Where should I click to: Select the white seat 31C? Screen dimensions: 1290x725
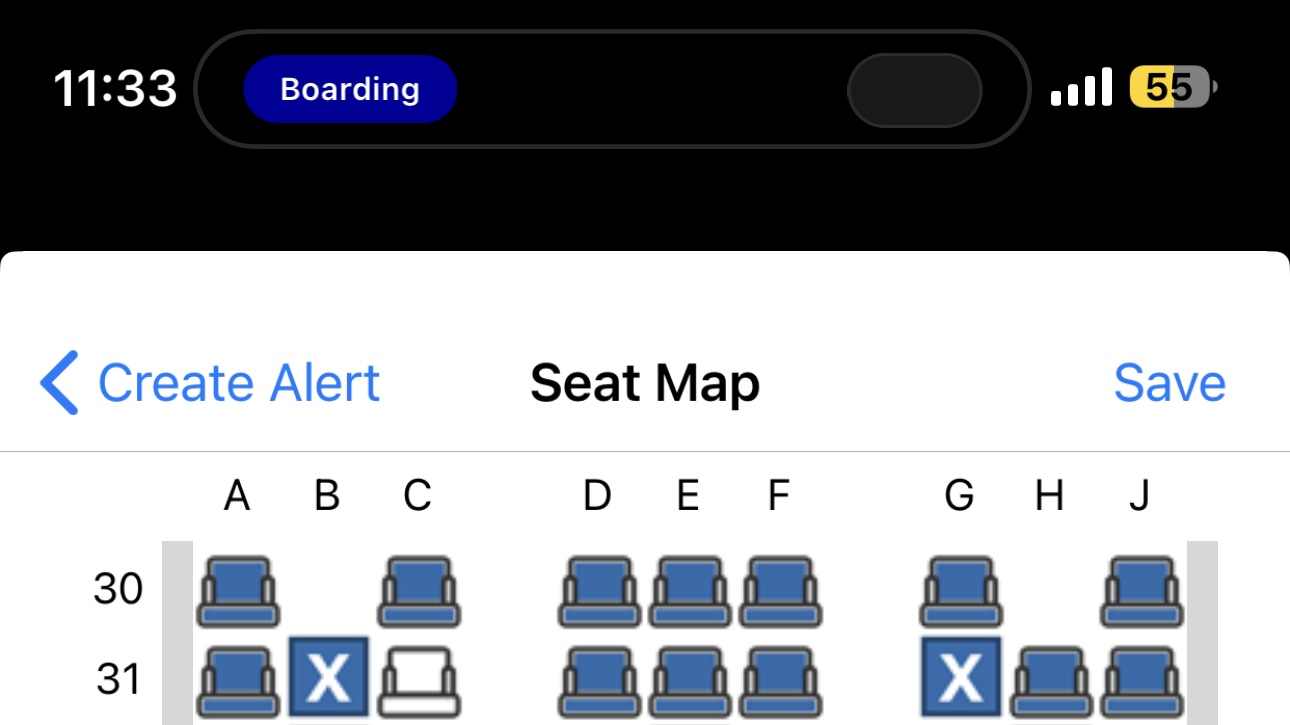[x=418, y=681]
